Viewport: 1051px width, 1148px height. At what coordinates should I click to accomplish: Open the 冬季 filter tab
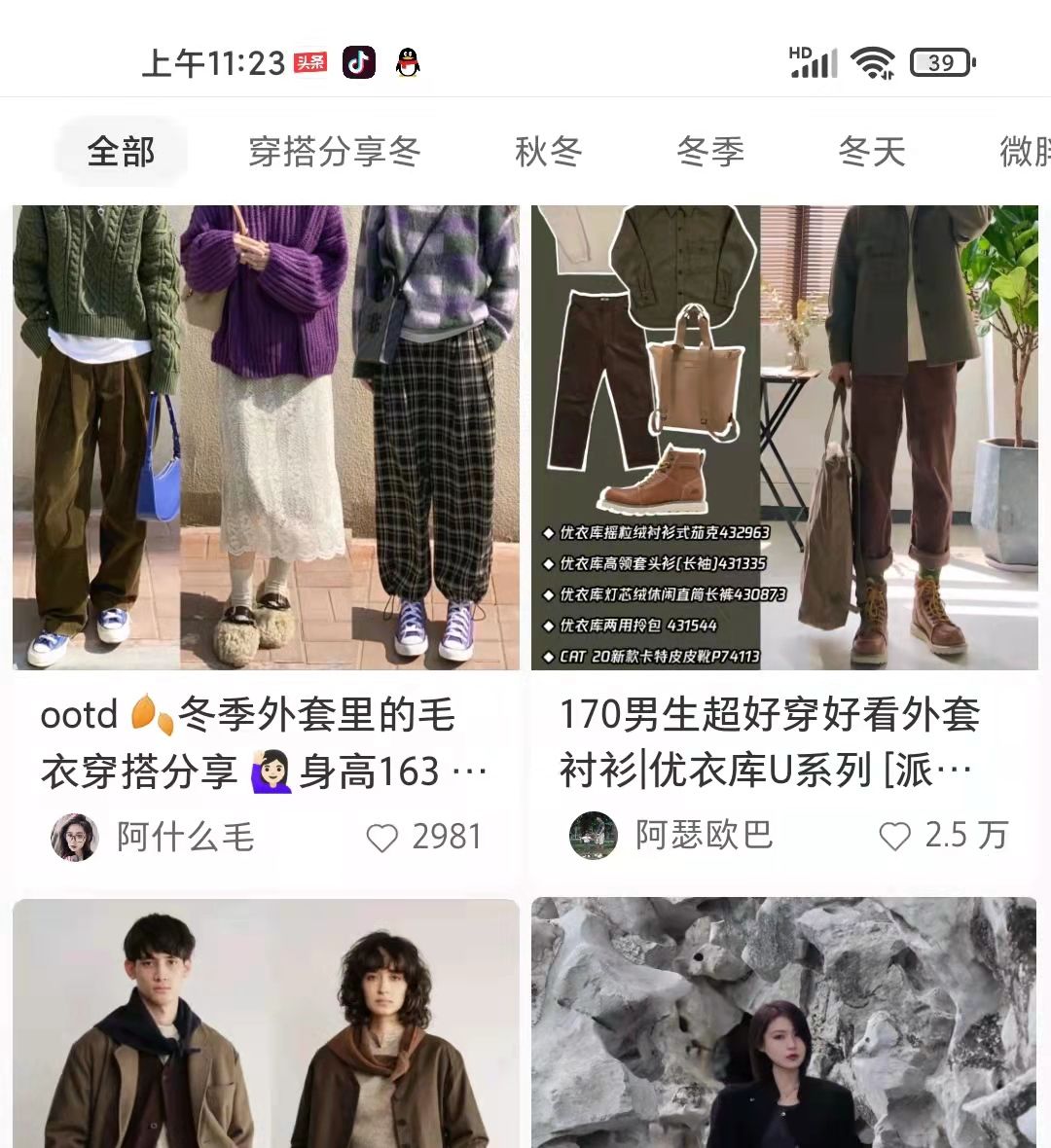tap(711, 152)
